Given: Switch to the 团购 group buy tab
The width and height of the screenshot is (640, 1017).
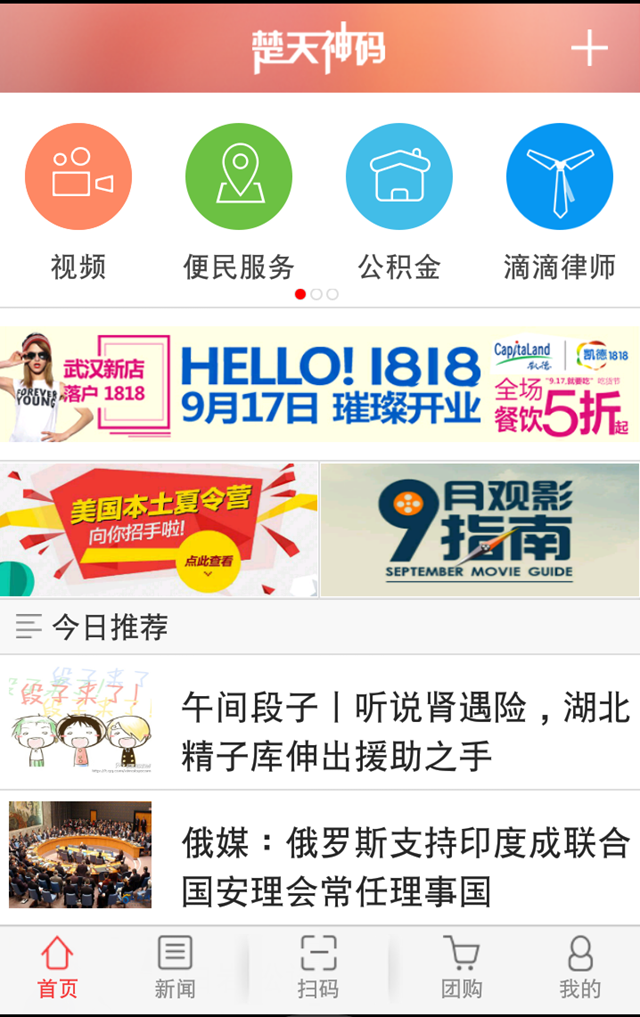Looking at the screenshot, I should [x=461, y=967].
